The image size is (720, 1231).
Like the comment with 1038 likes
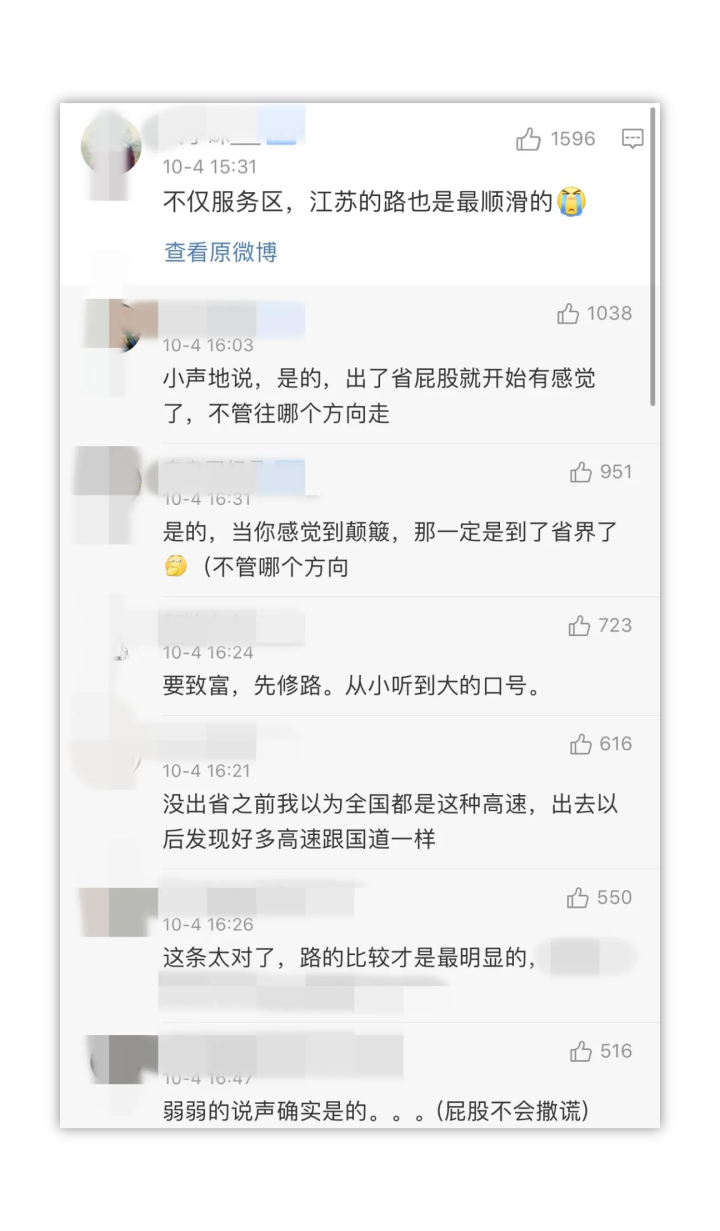click(568, 314)
